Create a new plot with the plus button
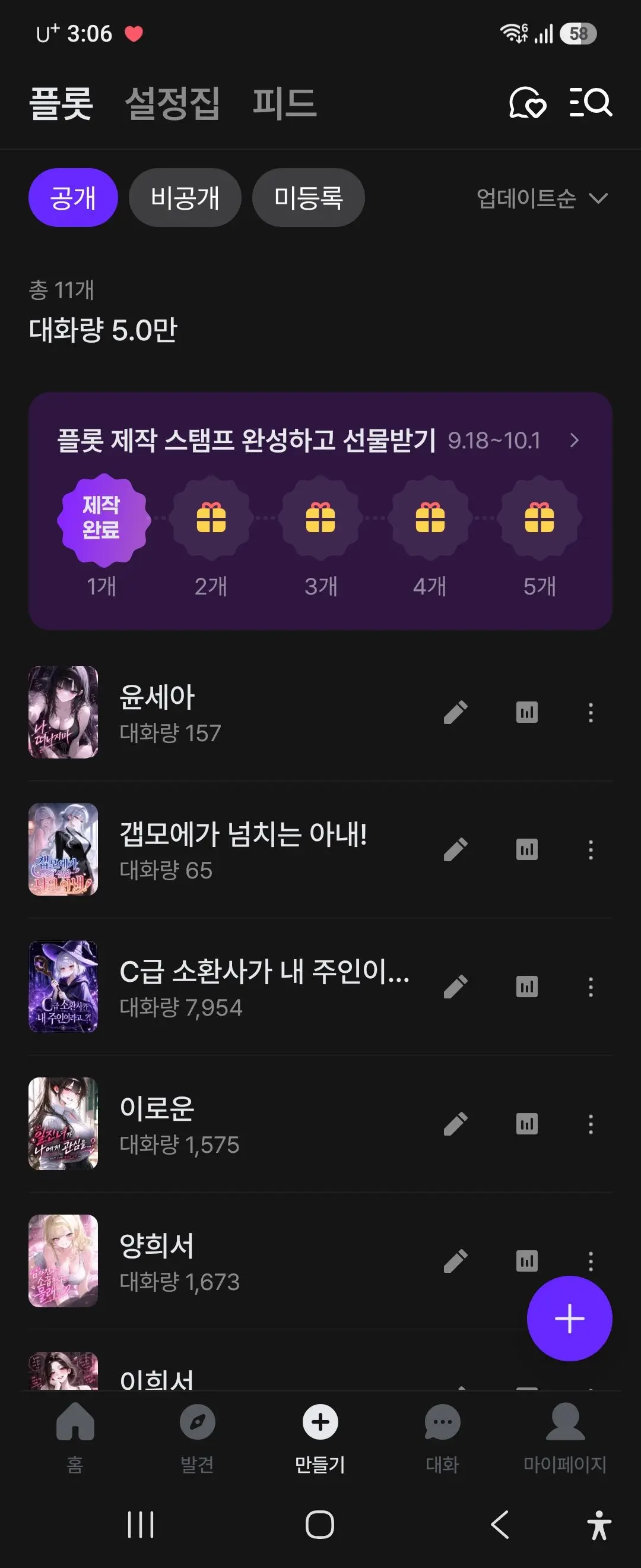This screenshot has width=641, height=1568. pyautogui.click(x=569, y=1319)
